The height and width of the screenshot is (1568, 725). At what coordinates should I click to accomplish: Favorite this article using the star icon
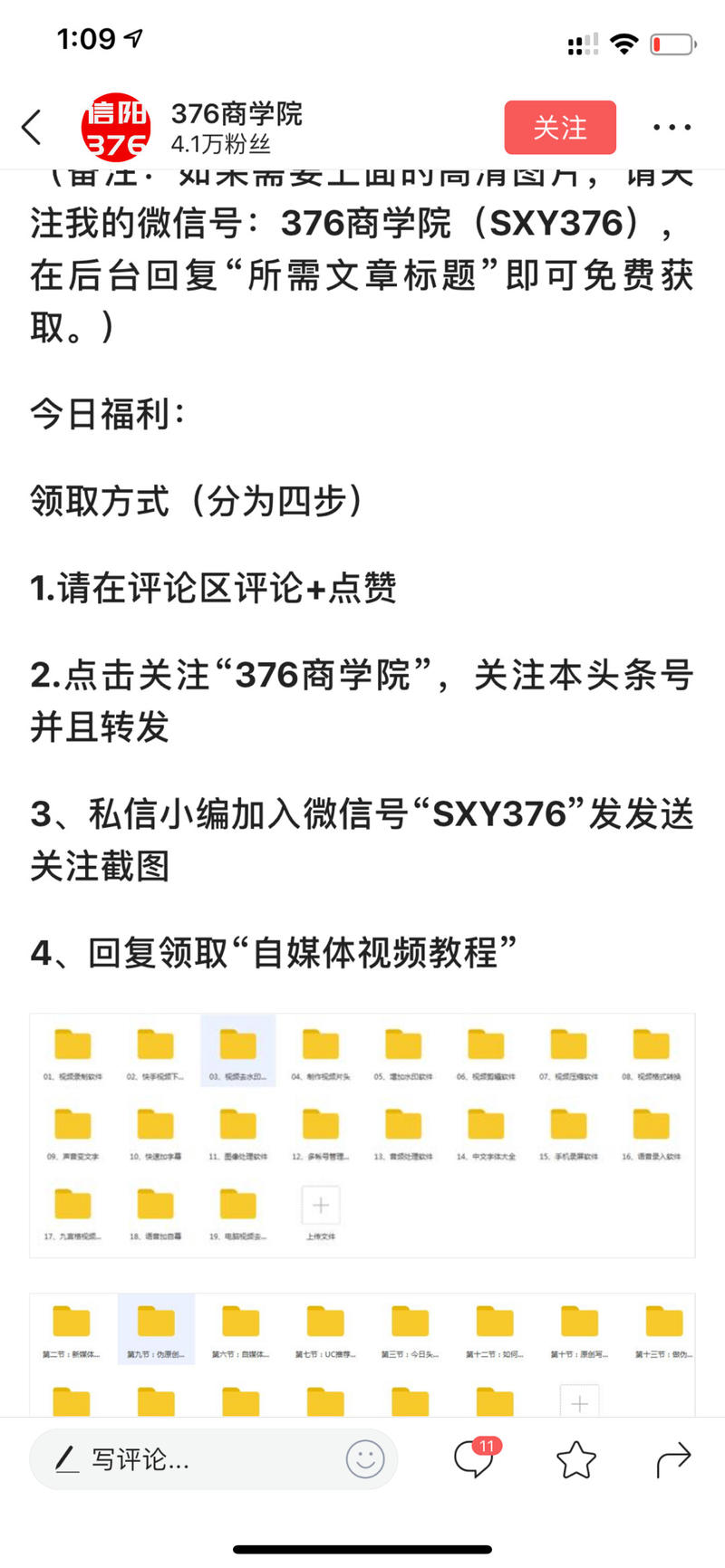coord(577,1459)
